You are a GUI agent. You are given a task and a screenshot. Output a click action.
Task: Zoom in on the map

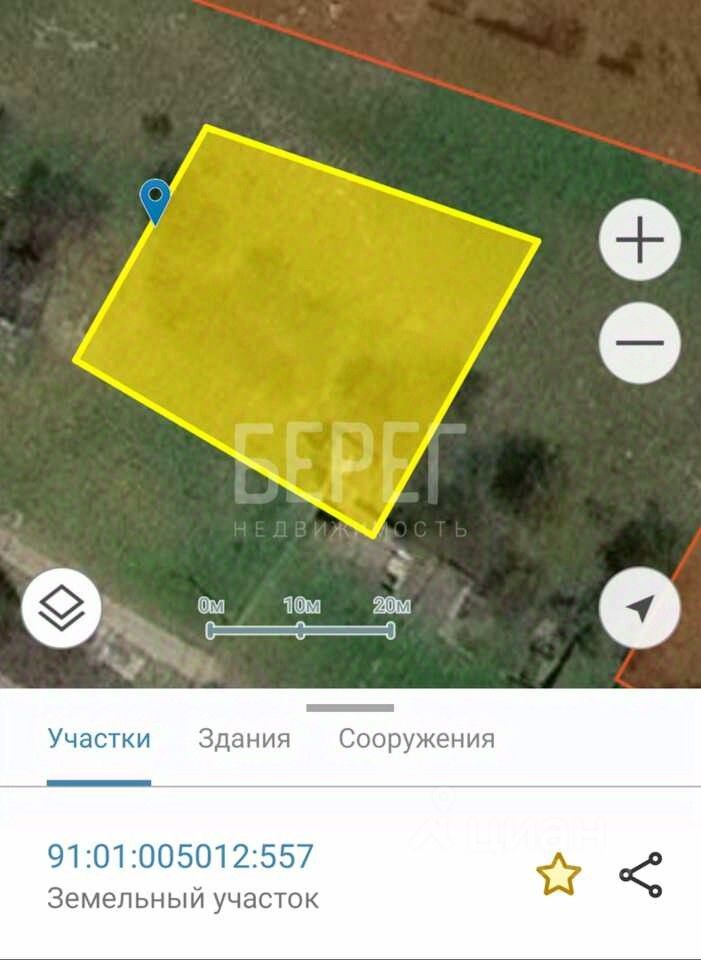(x=639, y=241)
